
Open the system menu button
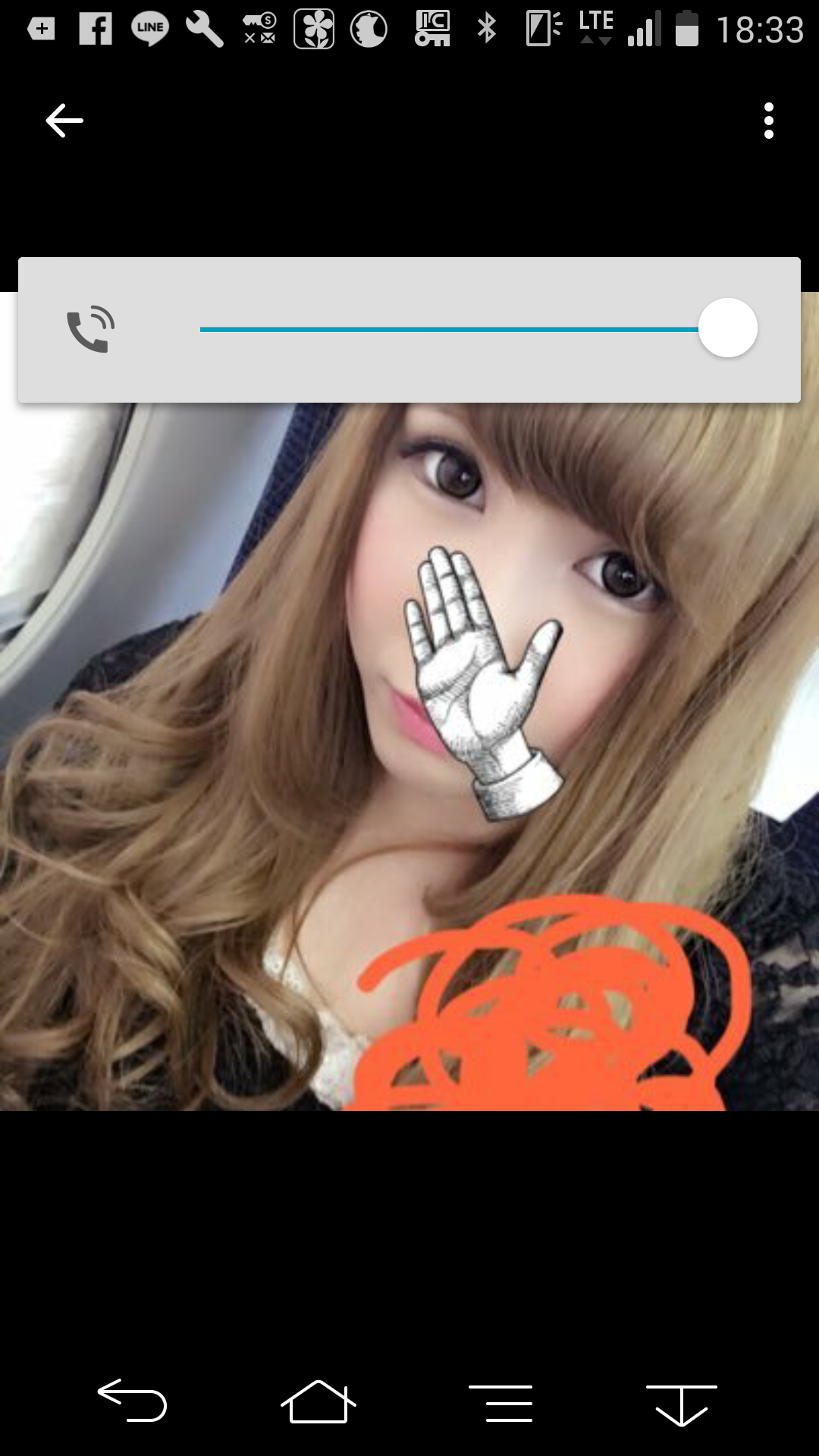coord(500,1403)
